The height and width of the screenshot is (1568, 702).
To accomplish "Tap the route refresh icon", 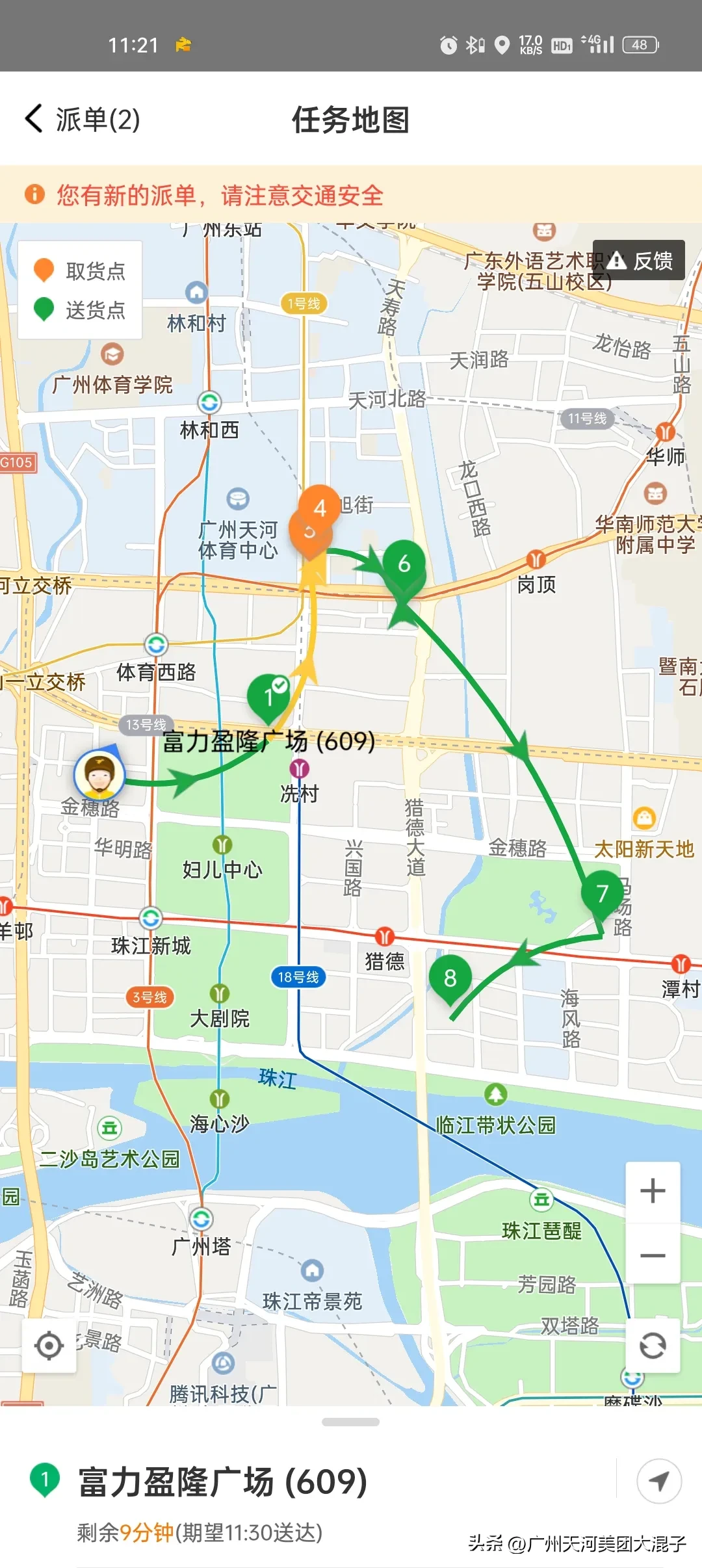I will point(652,1346).
